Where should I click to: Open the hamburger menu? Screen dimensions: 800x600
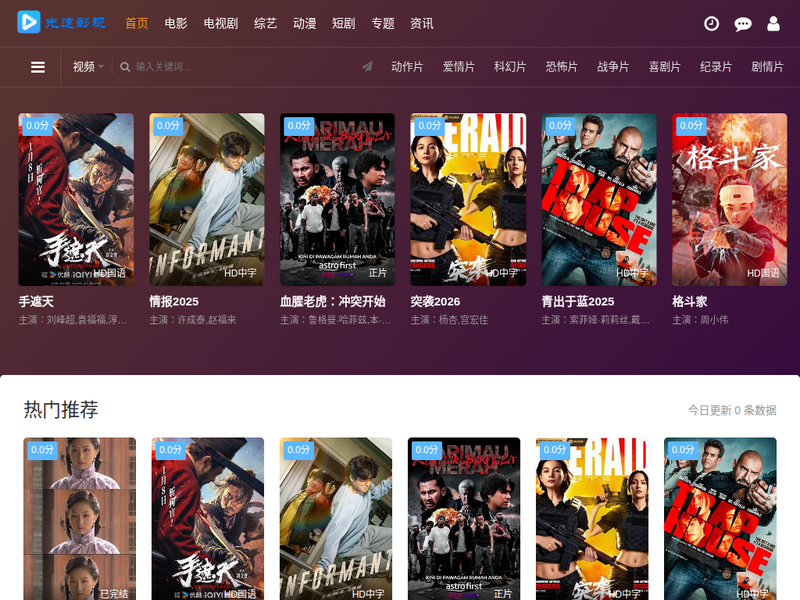point(38,67)
